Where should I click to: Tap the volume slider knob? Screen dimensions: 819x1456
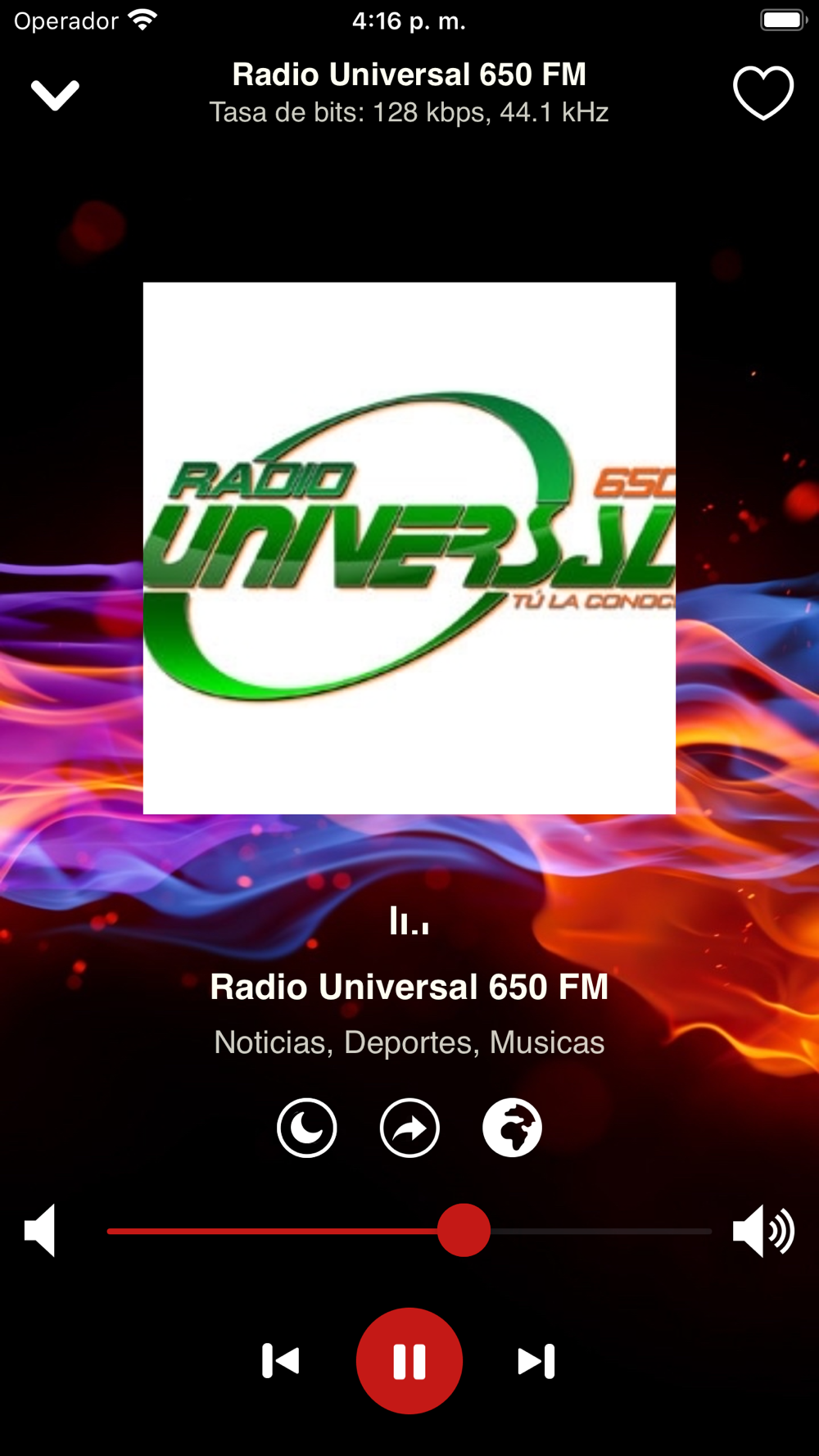[x=464, y=1230]
